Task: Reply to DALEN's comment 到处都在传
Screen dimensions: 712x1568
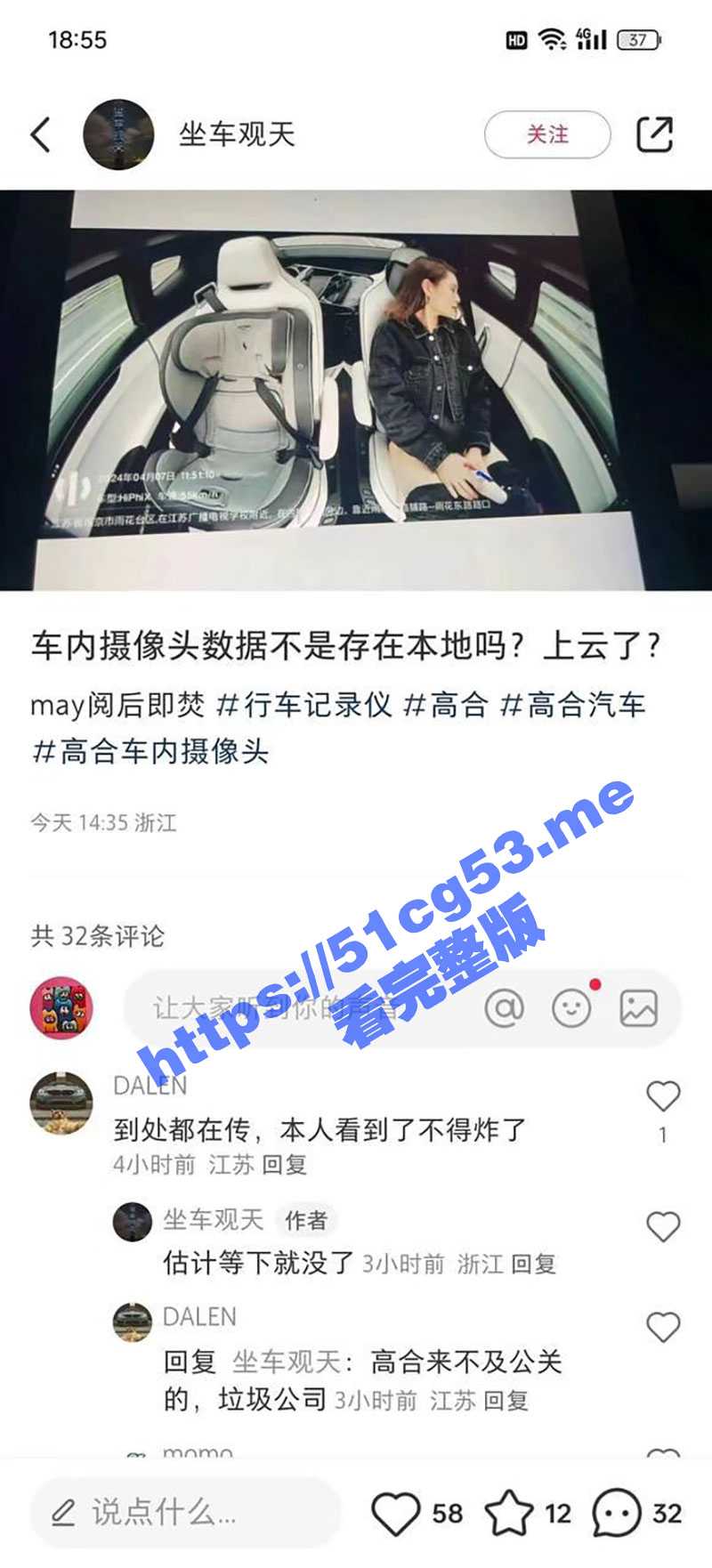Action: (x=284, y=1165)
